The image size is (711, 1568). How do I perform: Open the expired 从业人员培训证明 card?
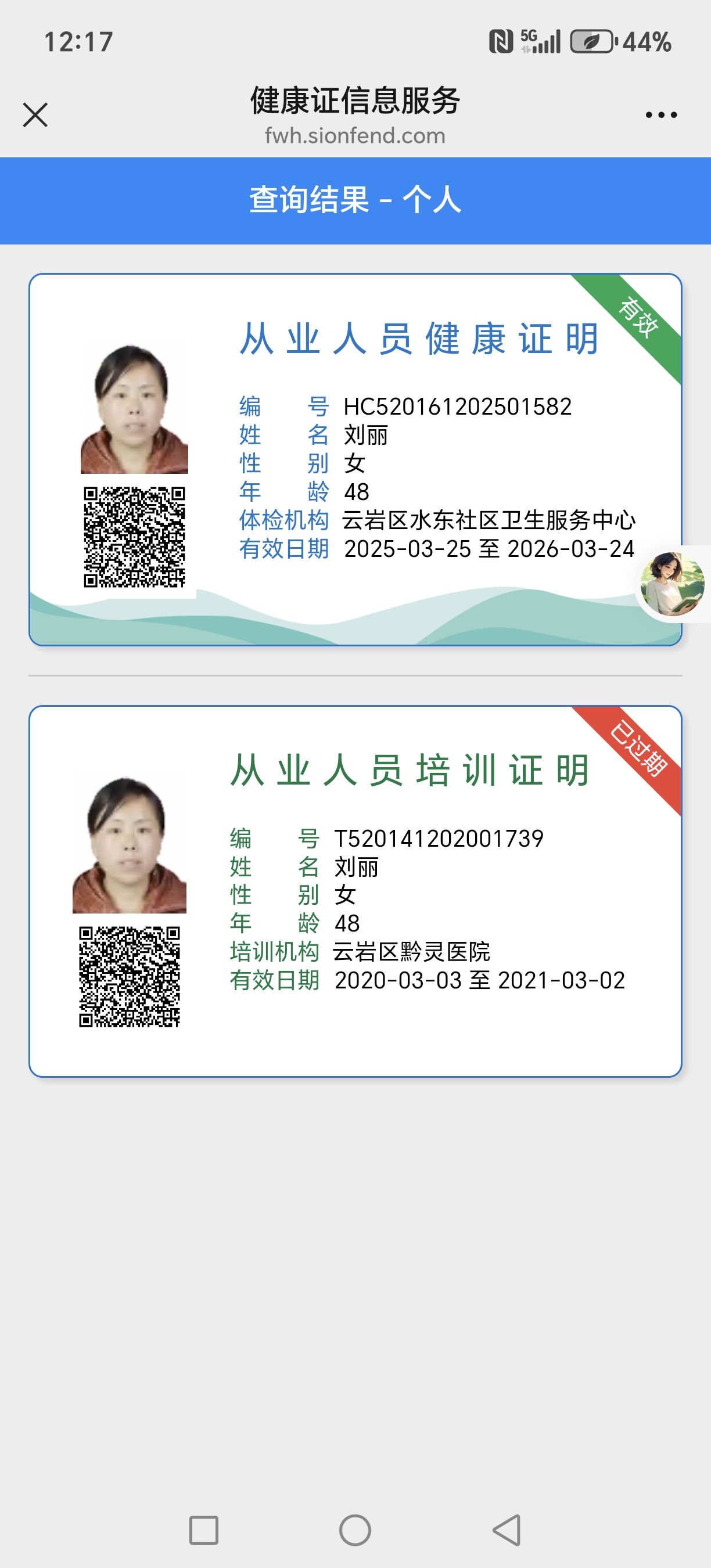[355, 891]
